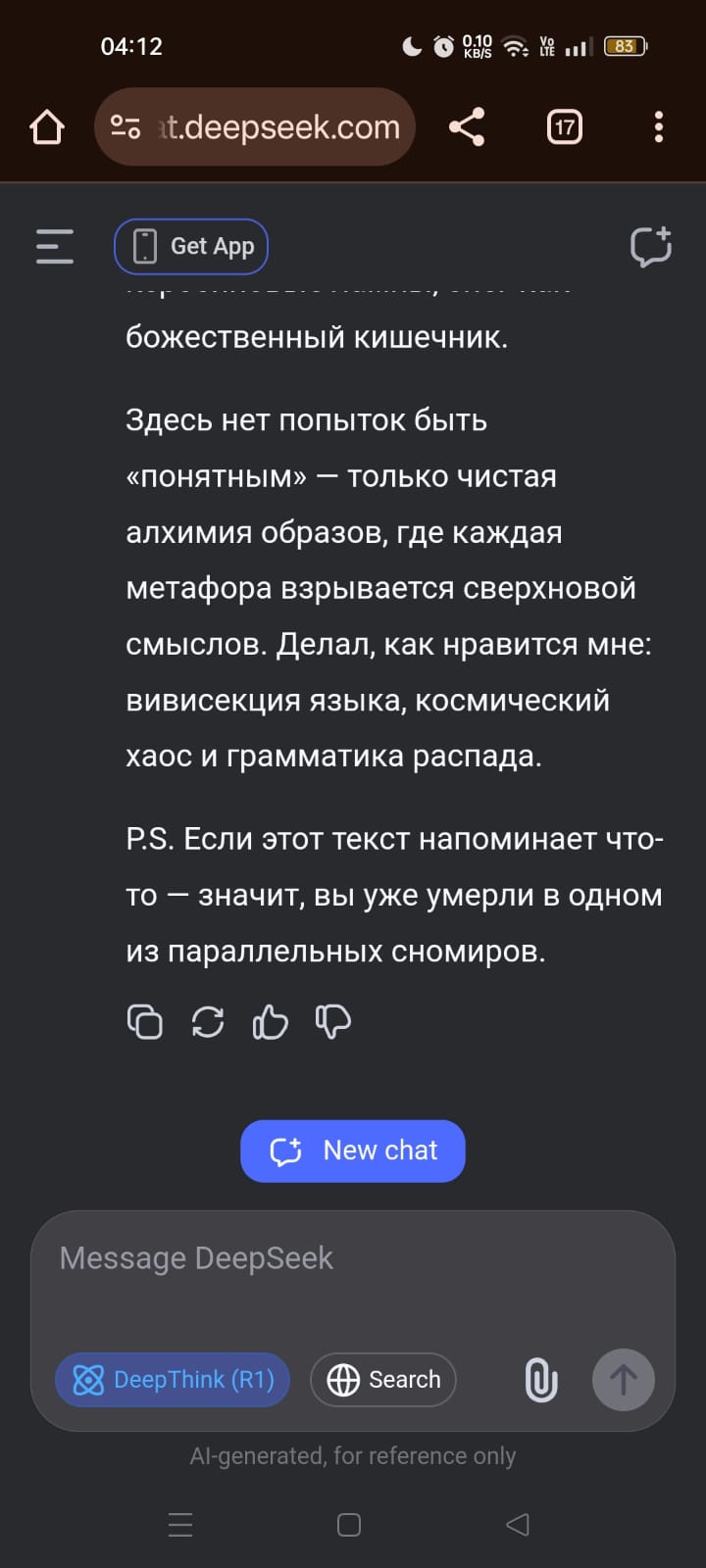
Task: Open the browser overflow menu
Action: click(658, 127)
